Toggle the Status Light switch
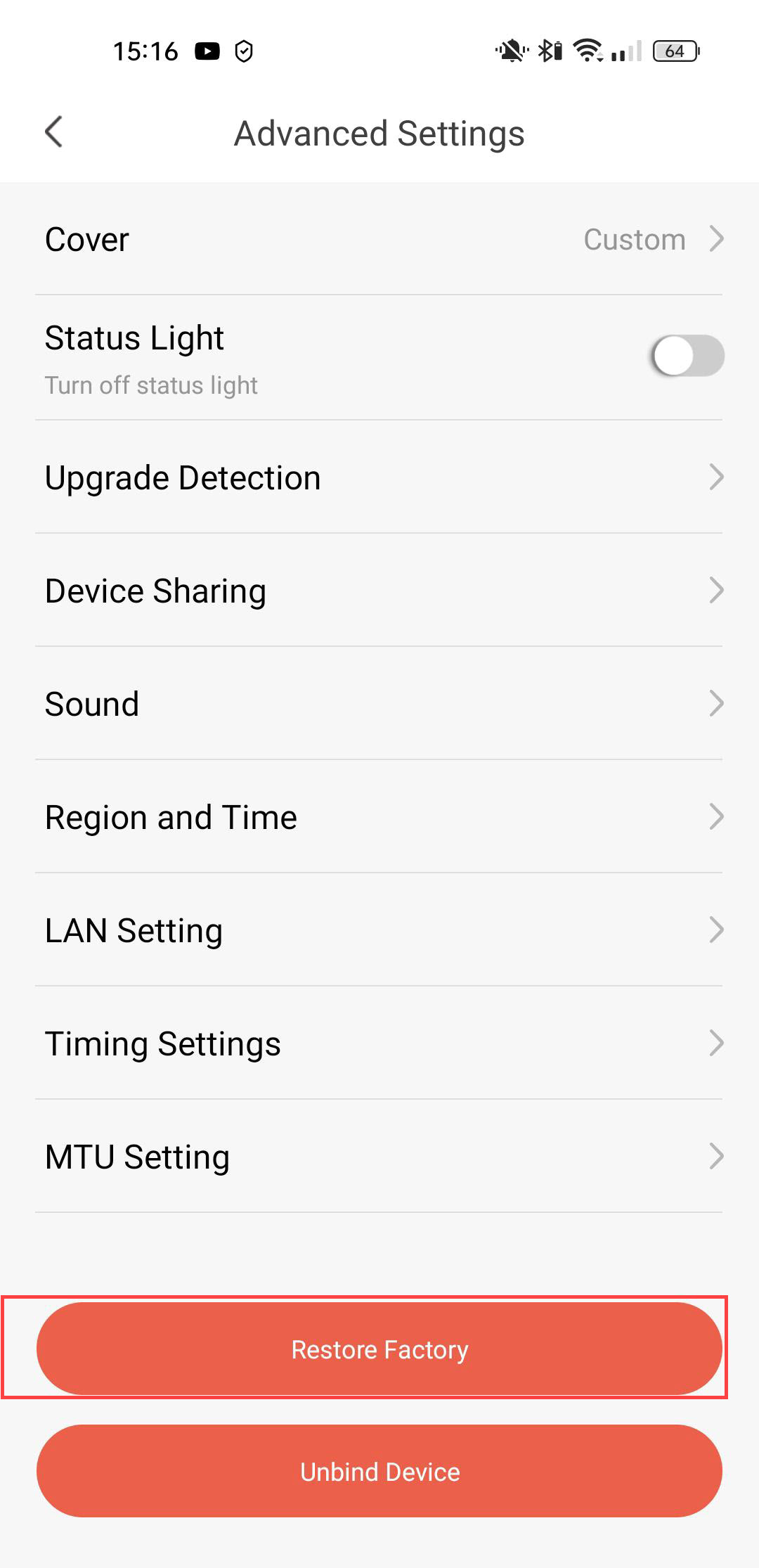 (x=687, y=356)
